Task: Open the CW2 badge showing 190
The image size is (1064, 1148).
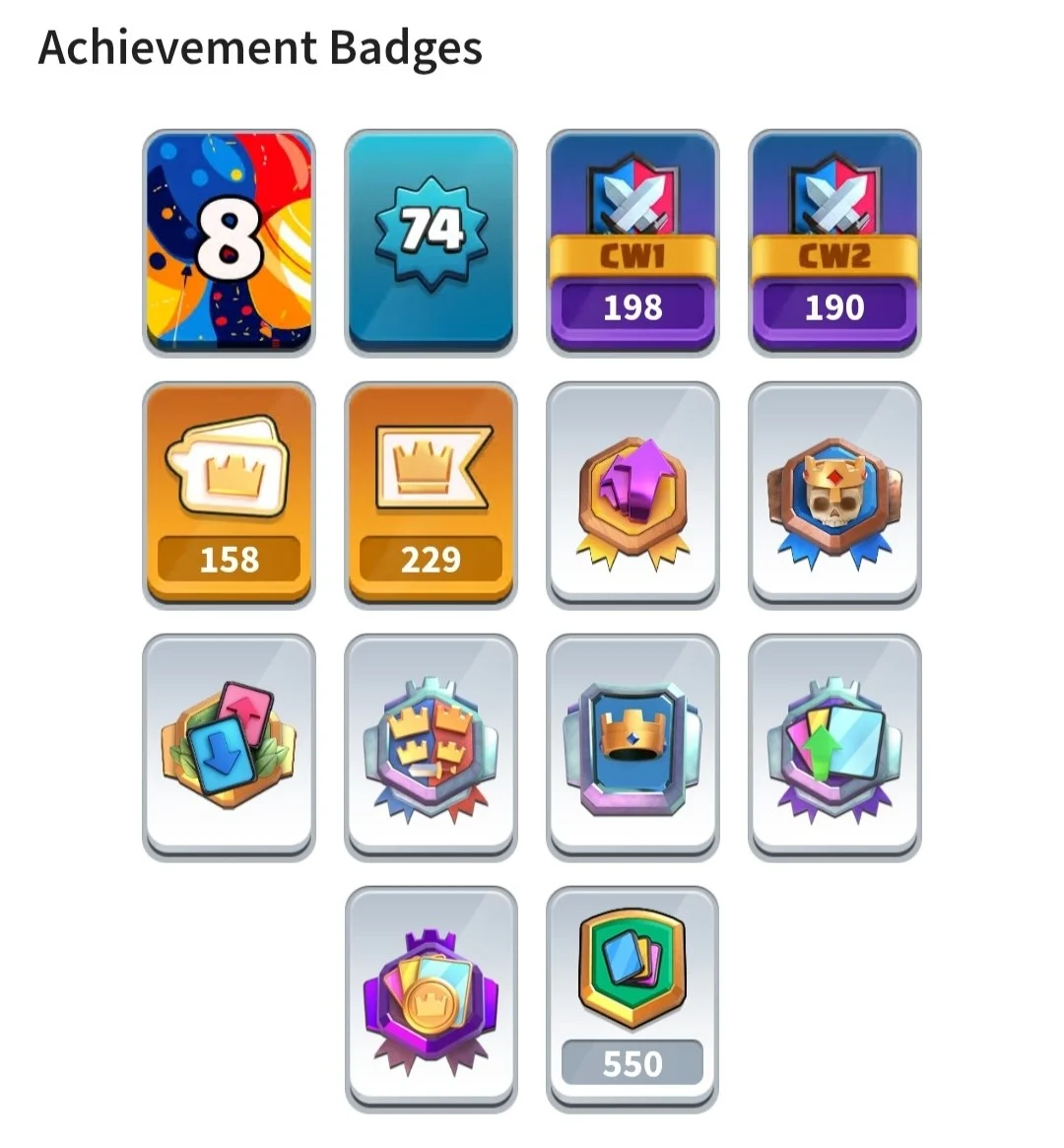Action: tap(834, 242)
